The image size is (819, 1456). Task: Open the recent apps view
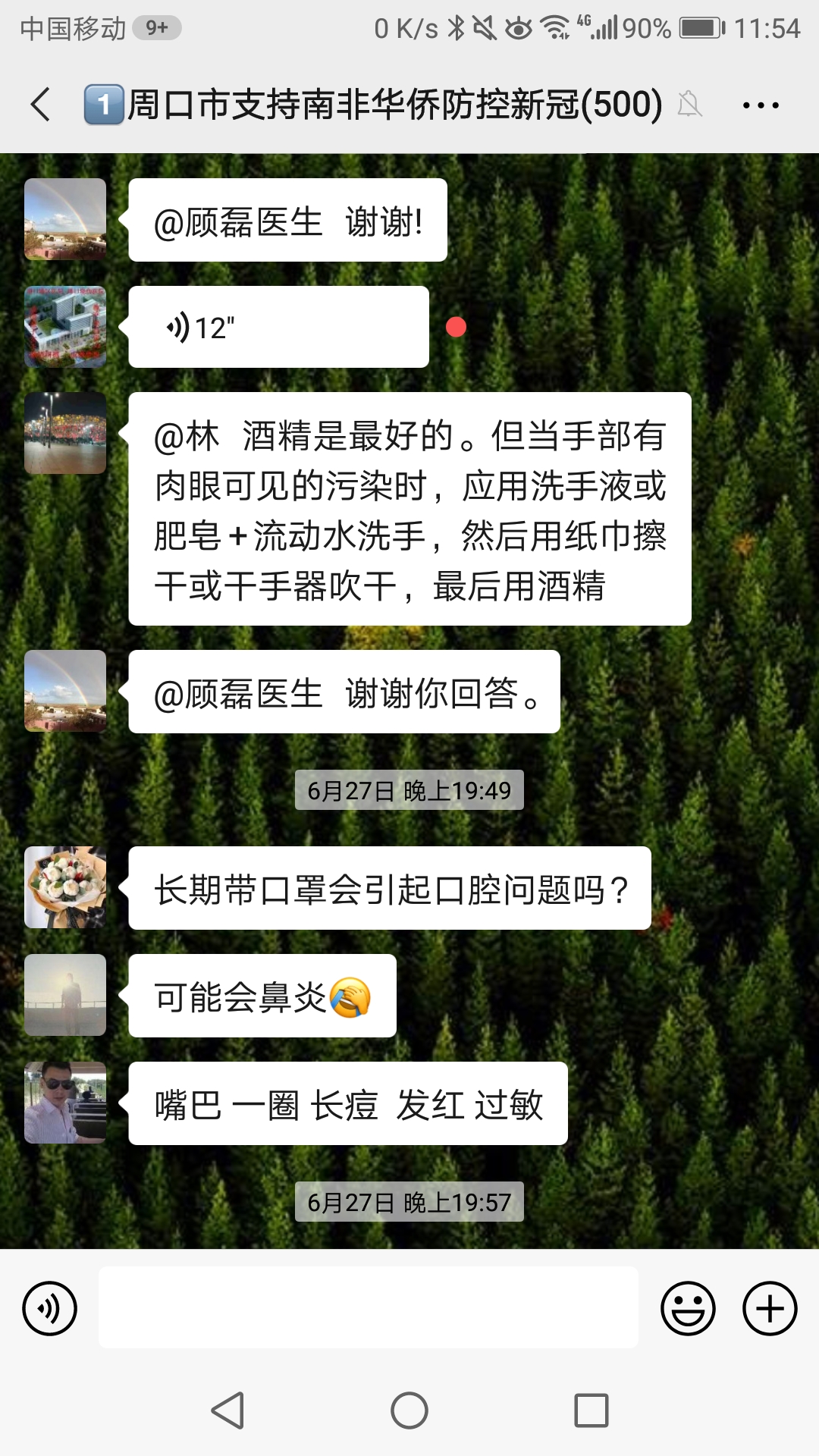[591, 1410]
